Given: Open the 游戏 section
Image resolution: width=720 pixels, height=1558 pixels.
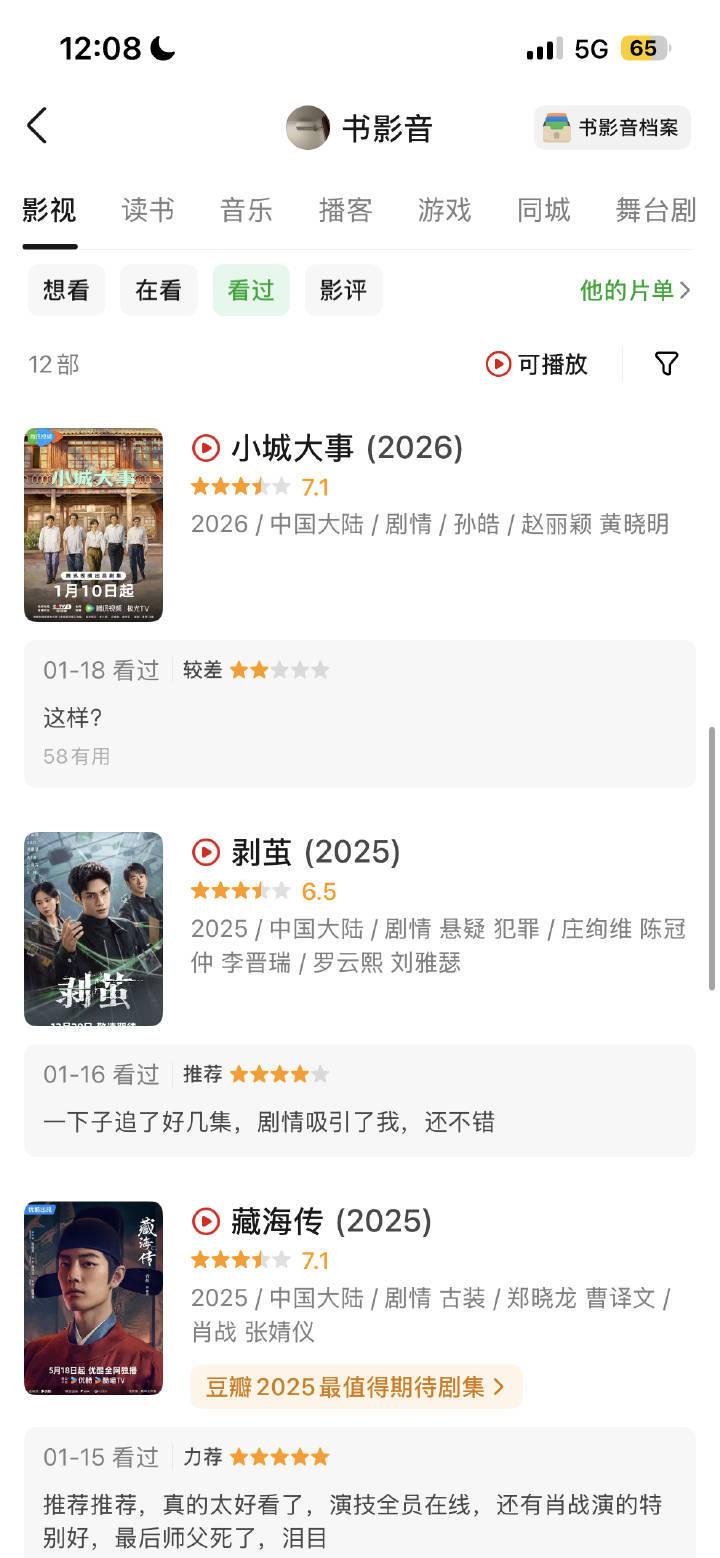Looking at the screenshot, I should point(443,210).
